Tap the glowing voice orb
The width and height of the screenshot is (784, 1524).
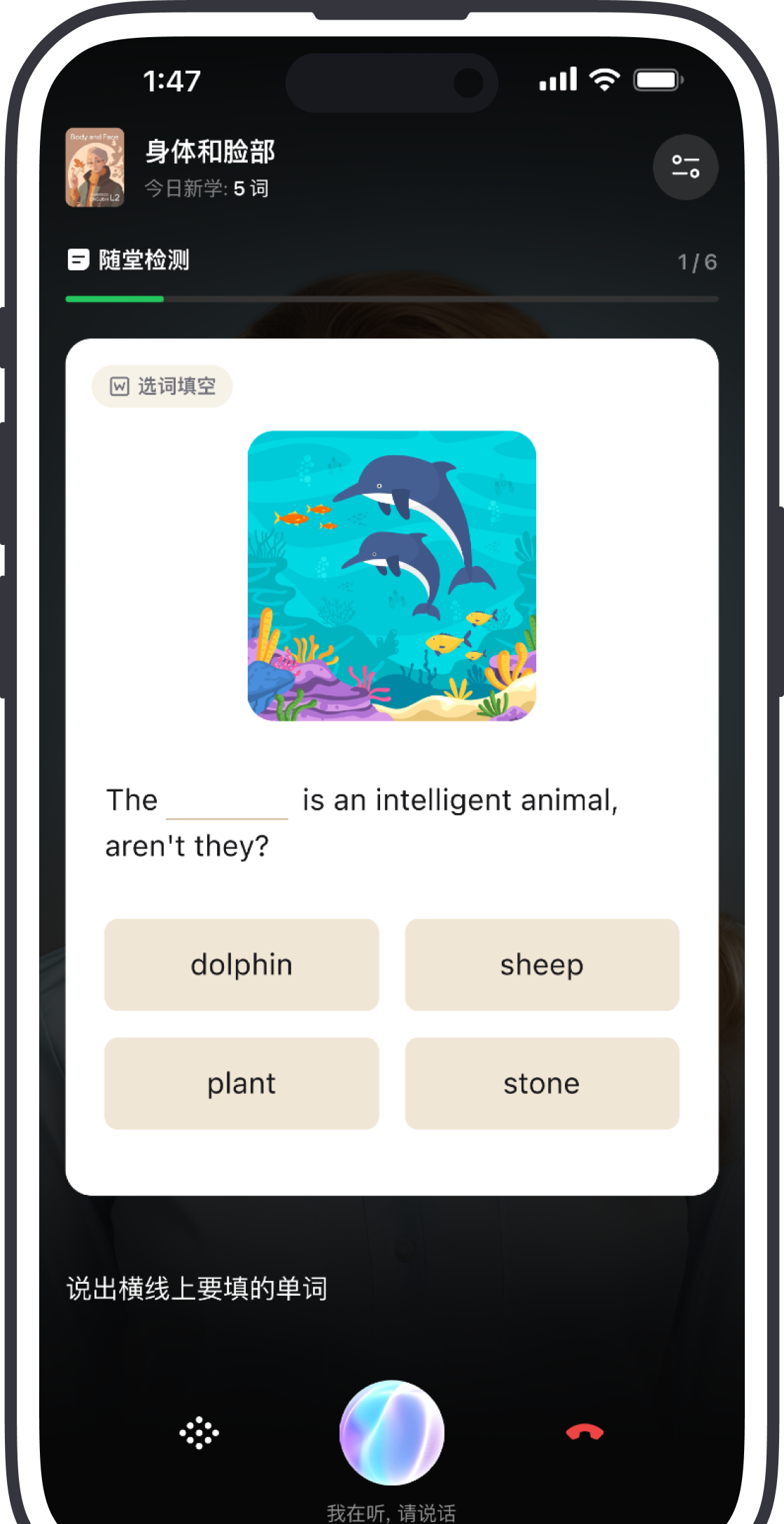click(x=391, y=1432)
